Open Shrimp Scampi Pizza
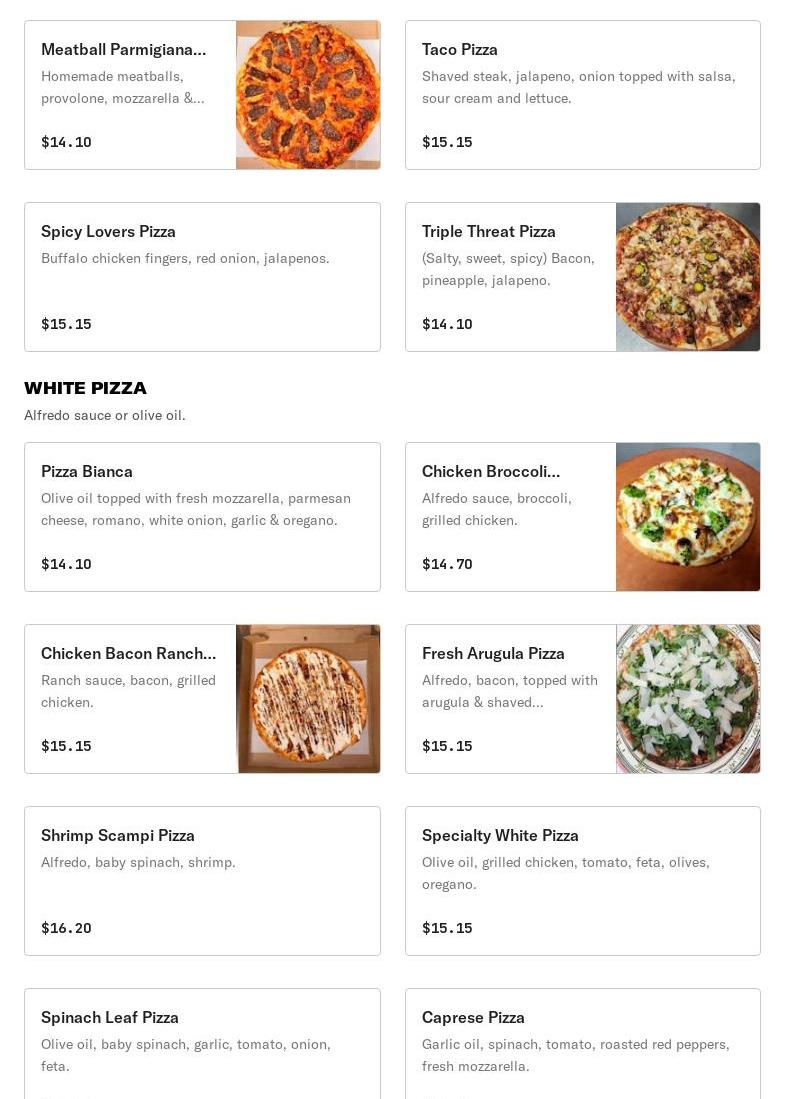This screenshot has width=785, height=1099. coord(203,881)
